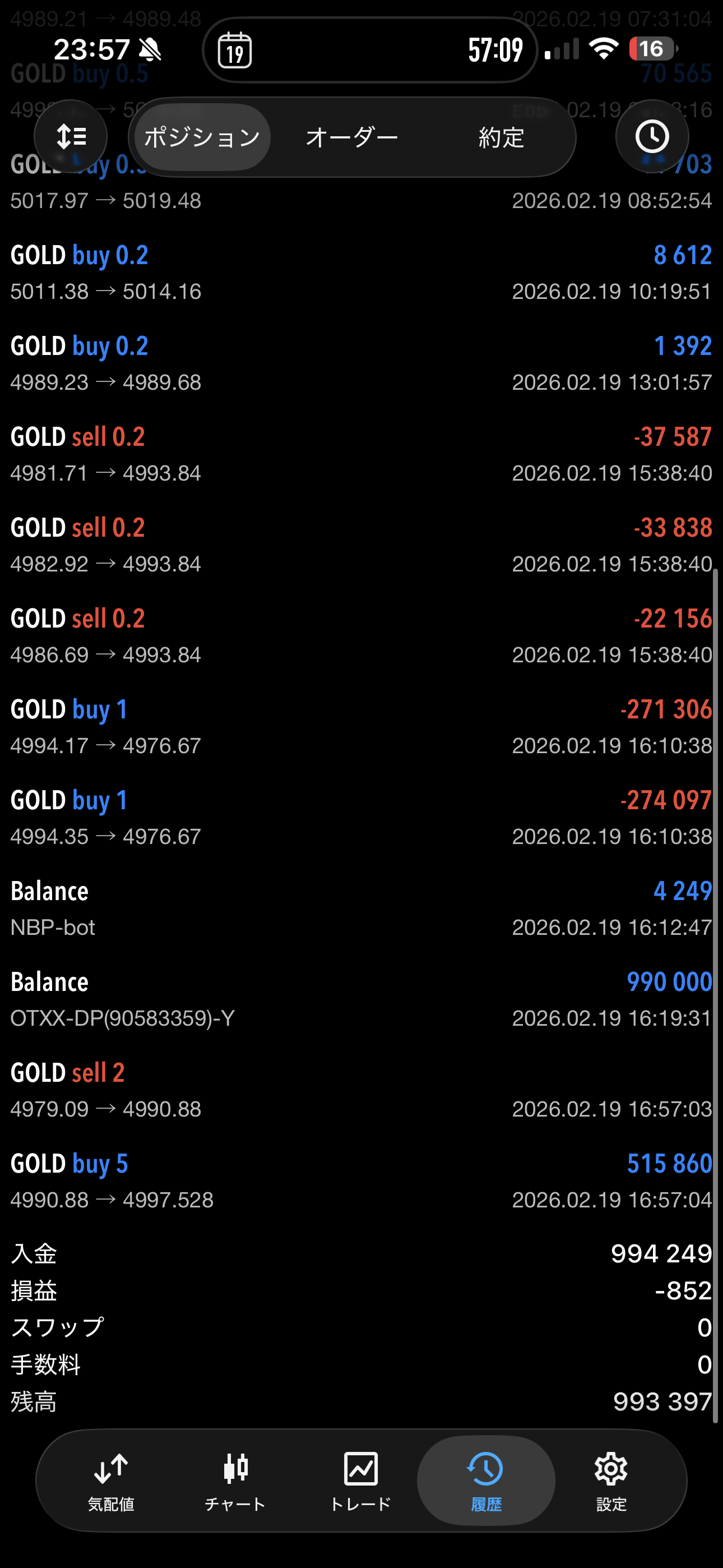This screenshot has height=1568, width=723.
Task: Select the 履歴 history tab
Action: [486, 1481]
